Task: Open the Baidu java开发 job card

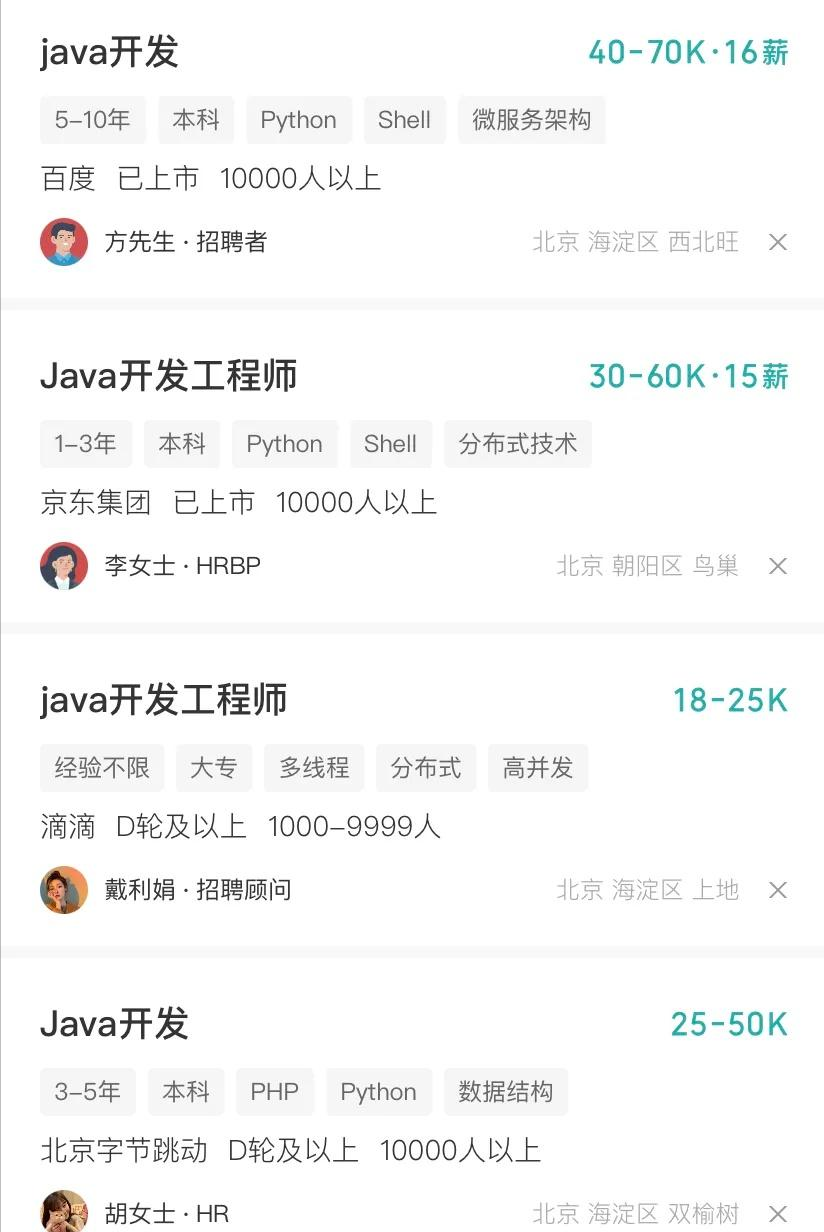Action: (110, 52)
